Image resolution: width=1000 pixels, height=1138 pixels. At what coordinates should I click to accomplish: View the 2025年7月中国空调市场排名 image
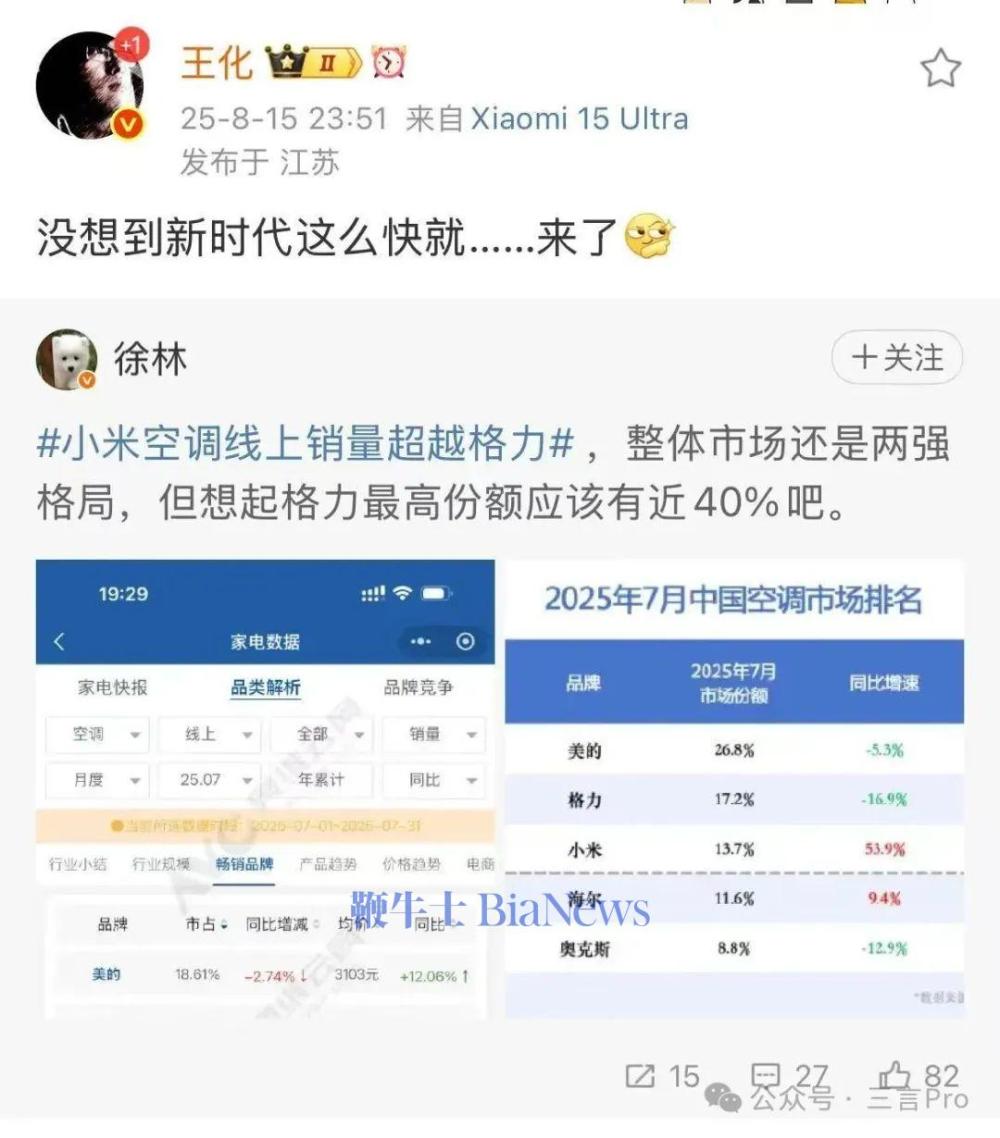[x=734, y=788]
